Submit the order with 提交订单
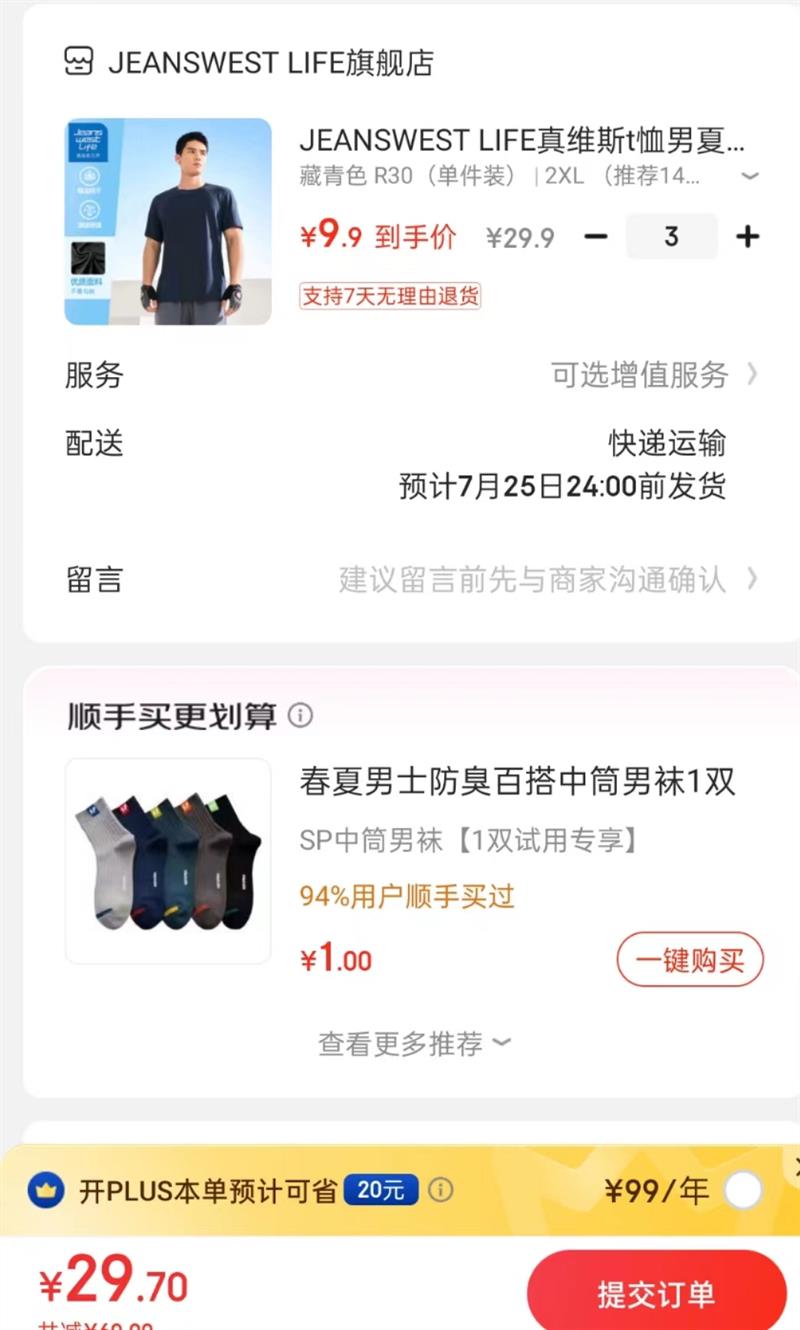Viewport: 800px width, 1330px height. (656, 1293)
